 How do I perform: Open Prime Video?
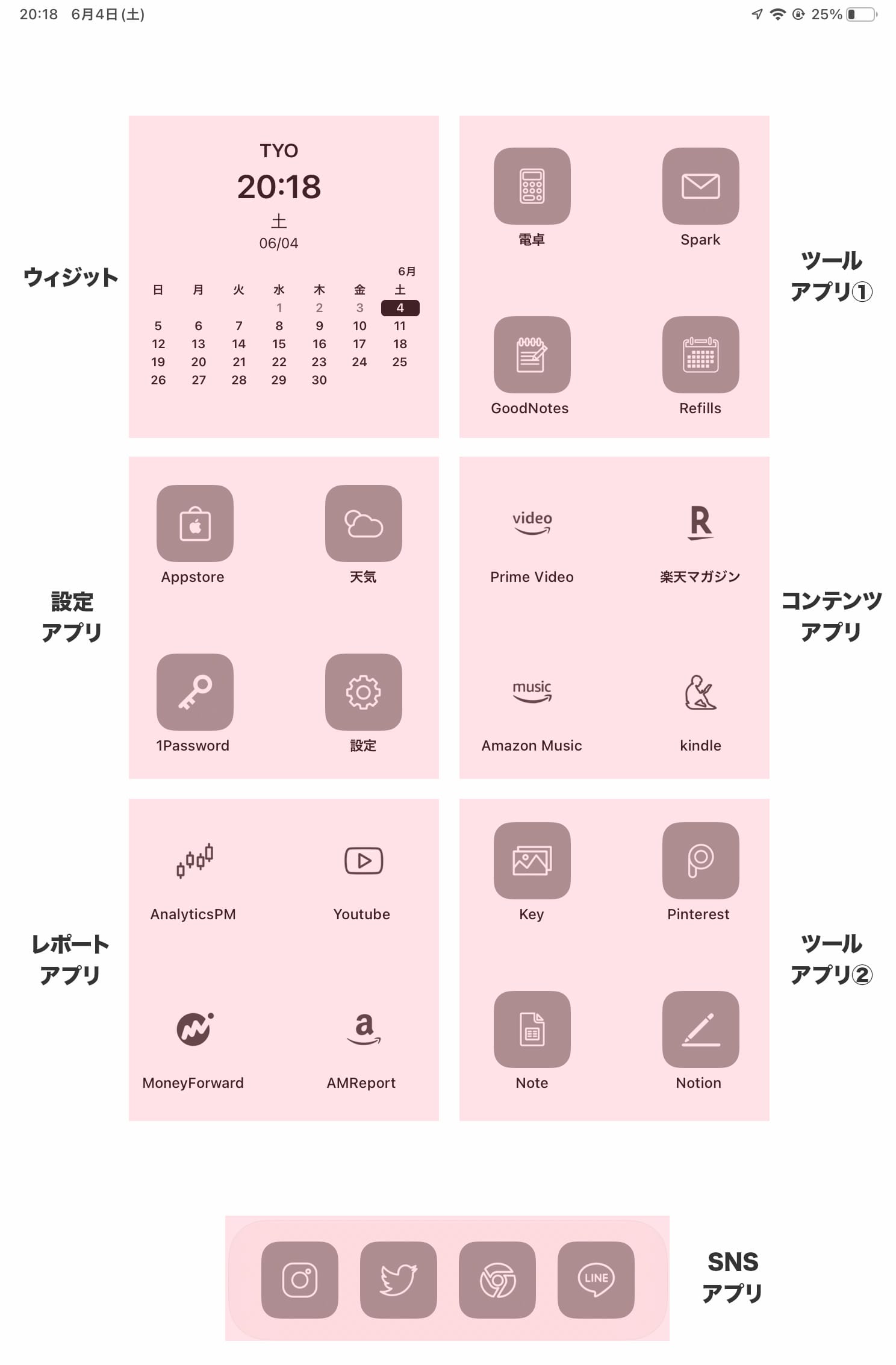click(x=531, y=523)
